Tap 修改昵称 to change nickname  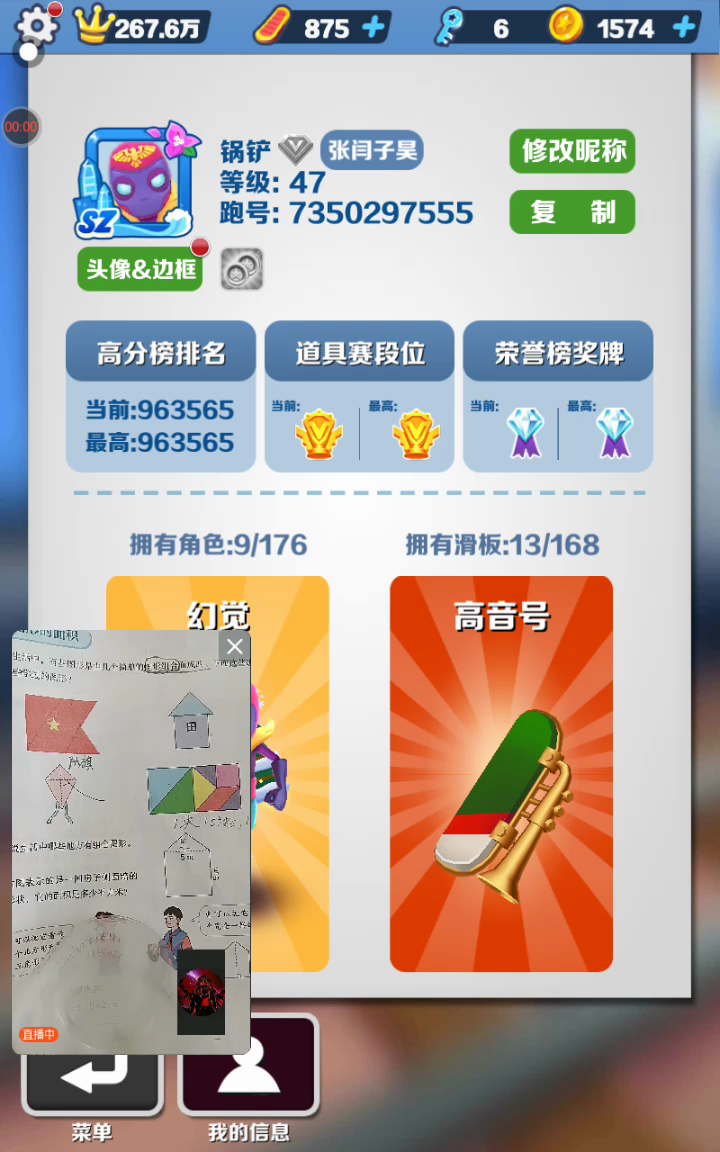[573, 151]
